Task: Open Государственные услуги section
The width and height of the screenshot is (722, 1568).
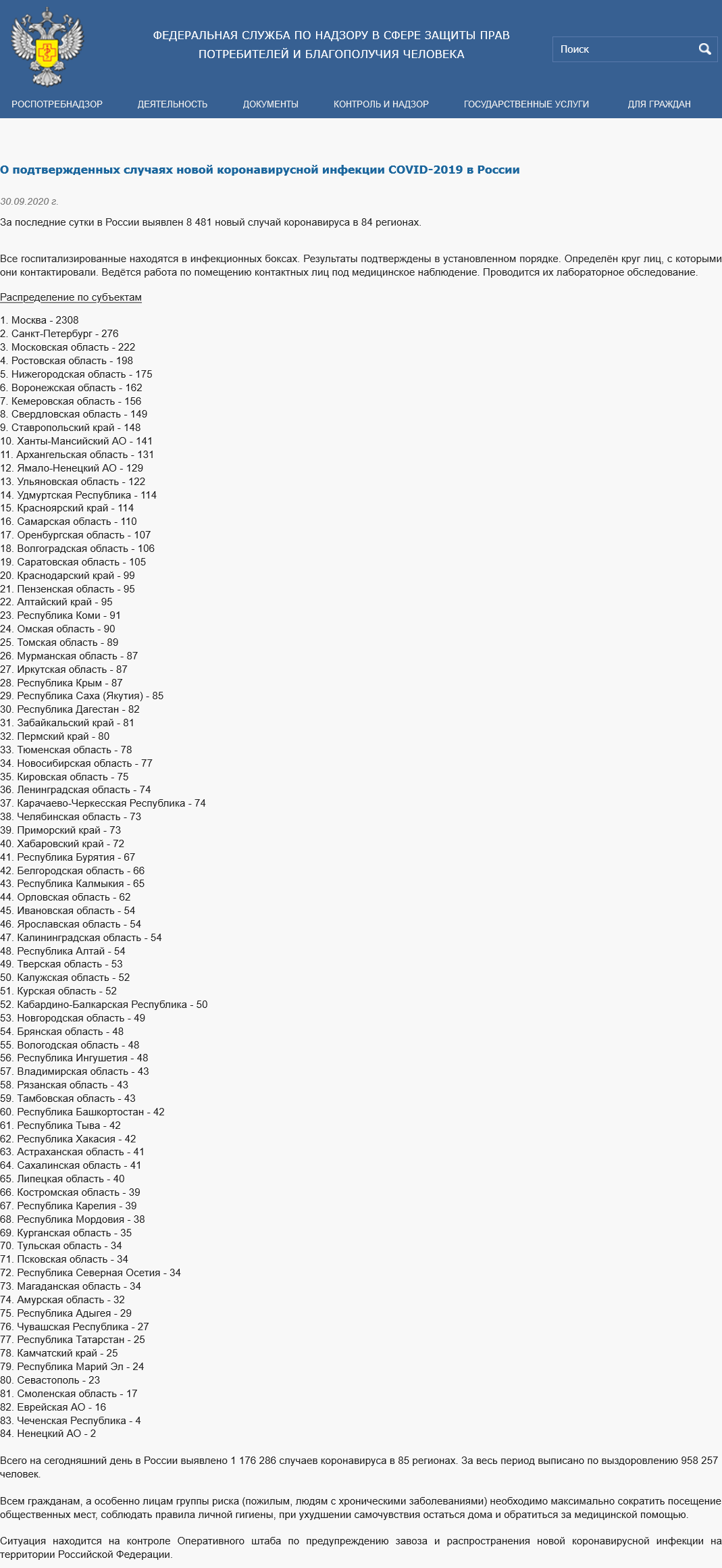Action: coord(526,104)
